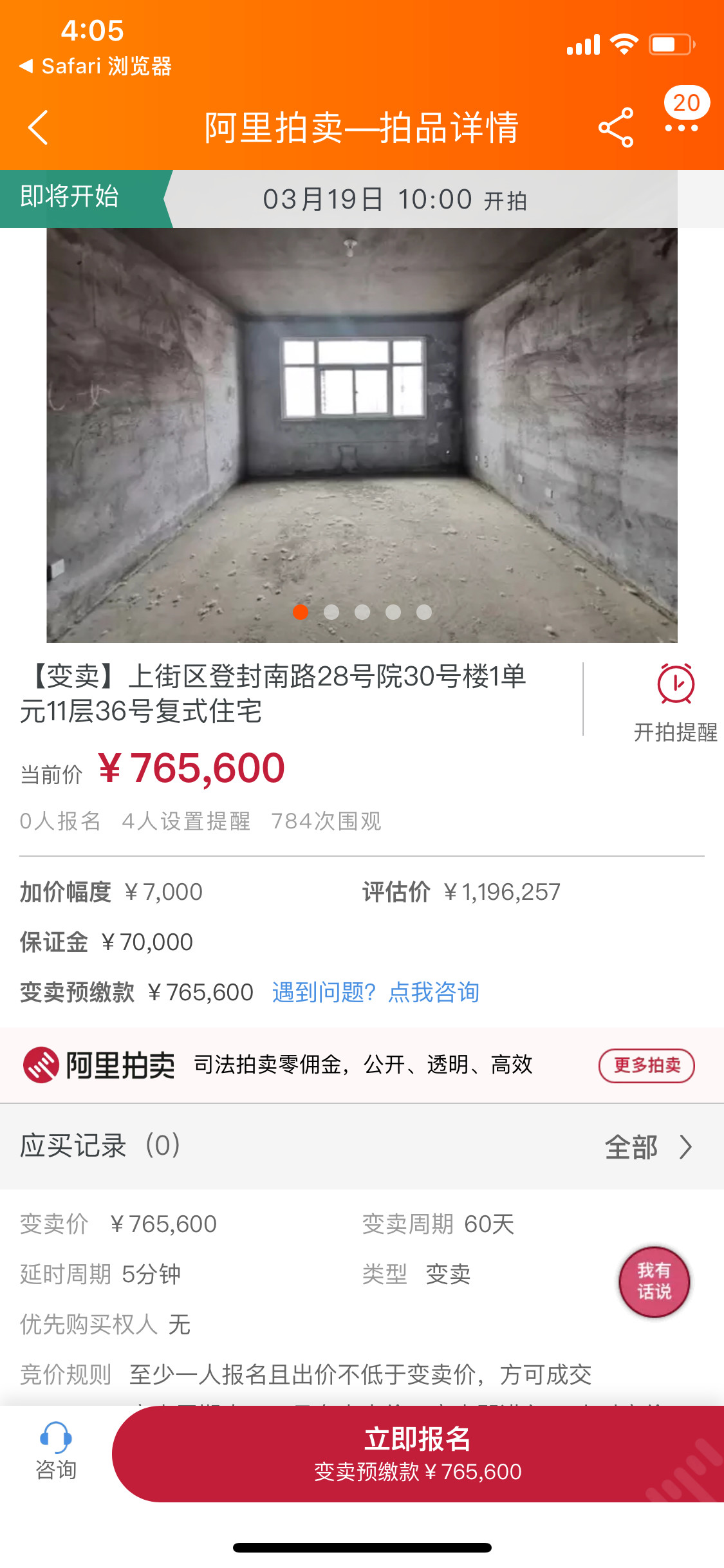The width and height of the screenshot is (724, 1568).
Task: View all 应买记录 via 全部
Action: tap(647, 1147)
